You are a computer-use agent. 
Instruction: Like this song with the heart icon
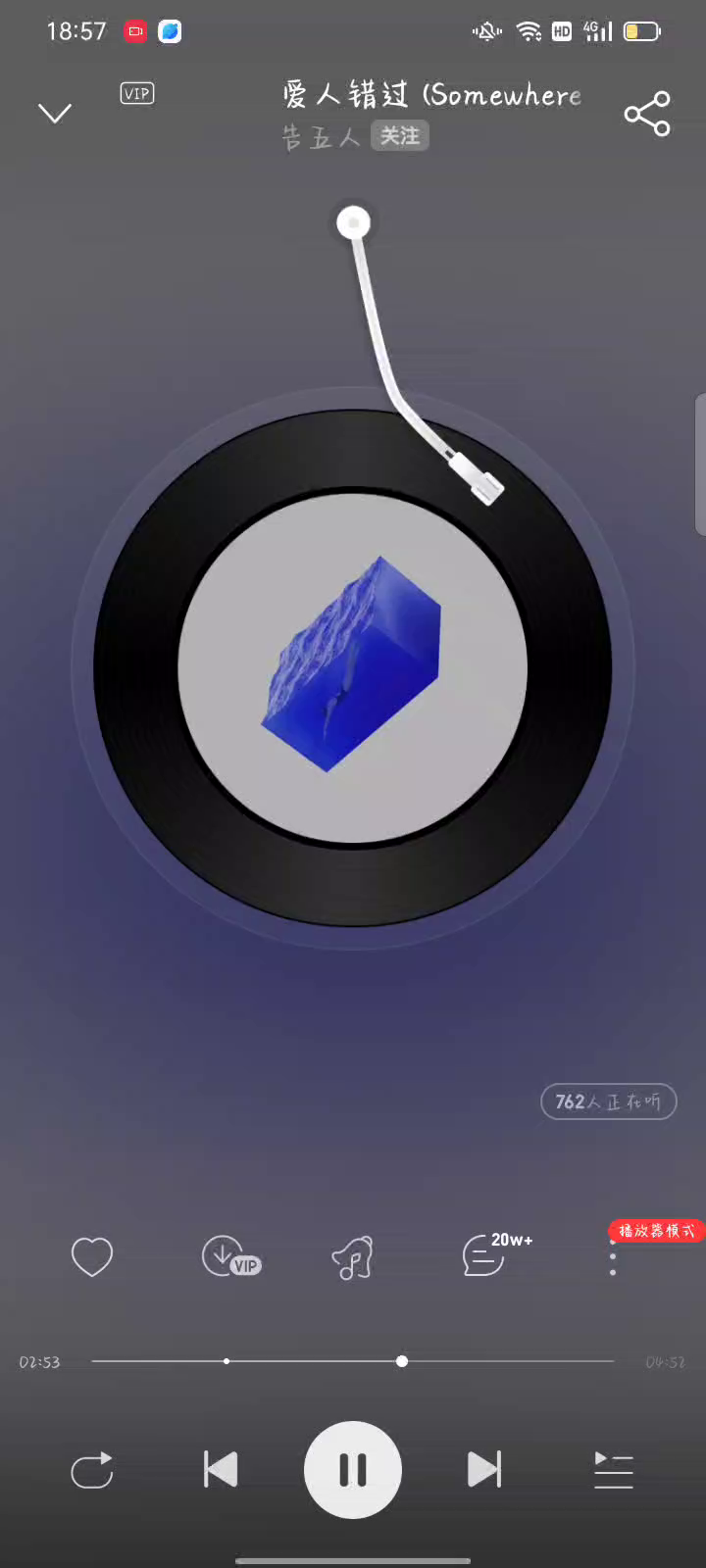pyautogui.click(x=92, y=1256)
